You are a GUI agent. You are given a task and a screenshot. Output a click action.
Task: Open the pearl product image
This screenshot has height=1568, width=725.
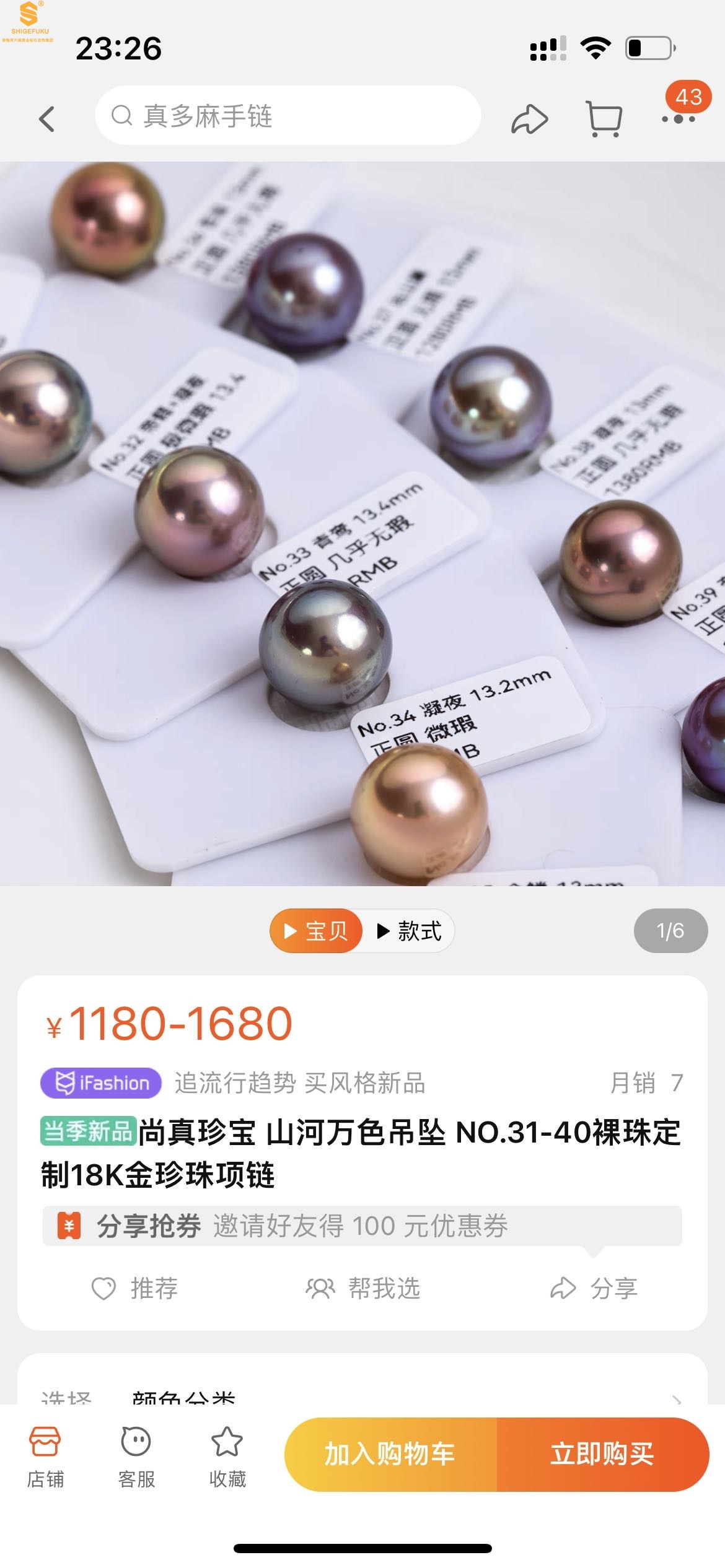point(362,523)
